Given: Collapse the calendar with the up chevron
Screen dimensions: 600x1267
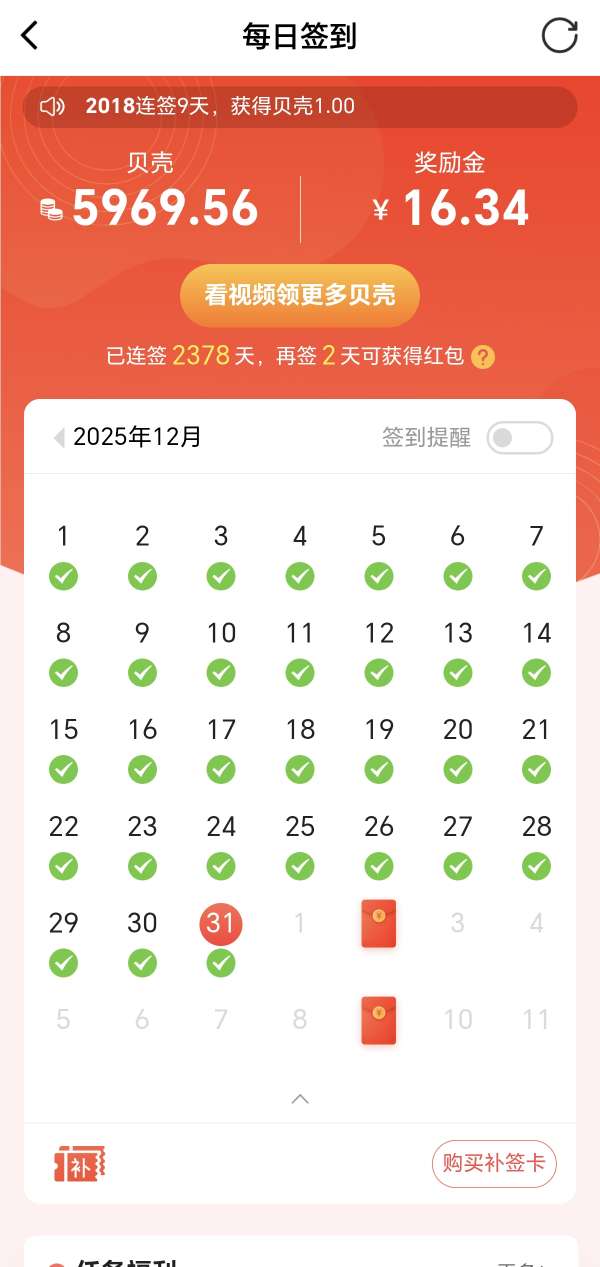Looking at the screenshot, I should tap(300, 1099).
